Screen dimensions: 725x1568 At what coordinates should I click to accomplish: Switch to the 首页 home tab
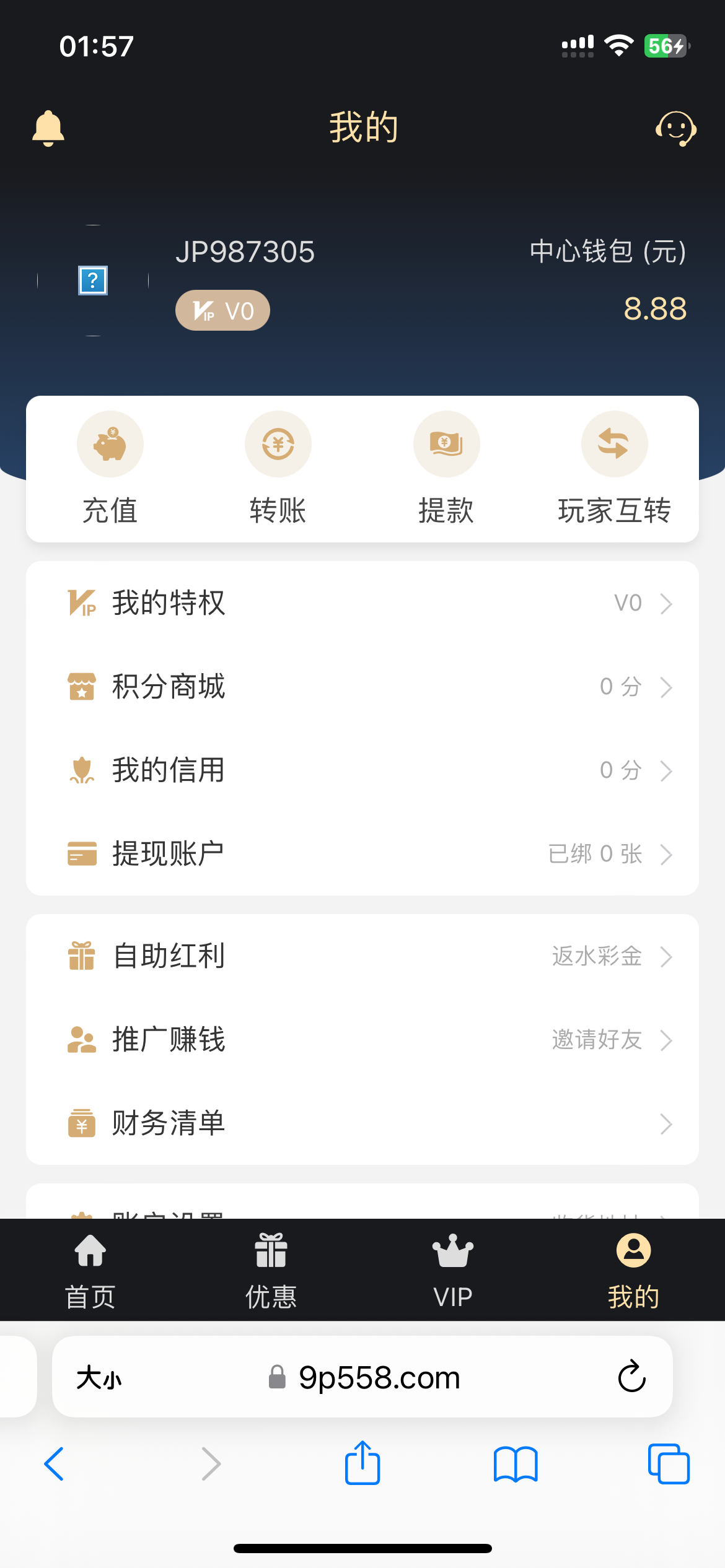[x=90, y=1271]
